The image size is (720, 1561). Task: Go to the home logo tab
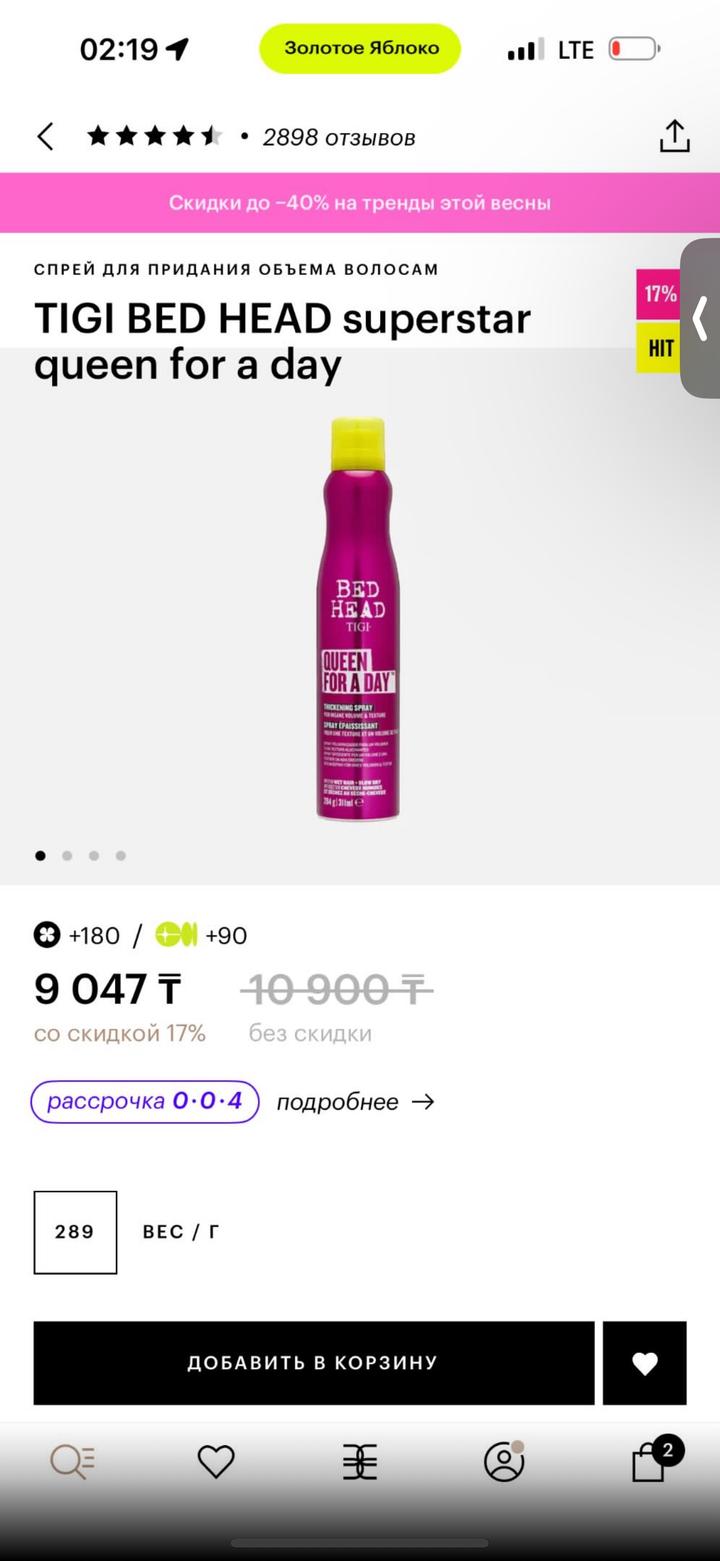(x=360, y=1462)
